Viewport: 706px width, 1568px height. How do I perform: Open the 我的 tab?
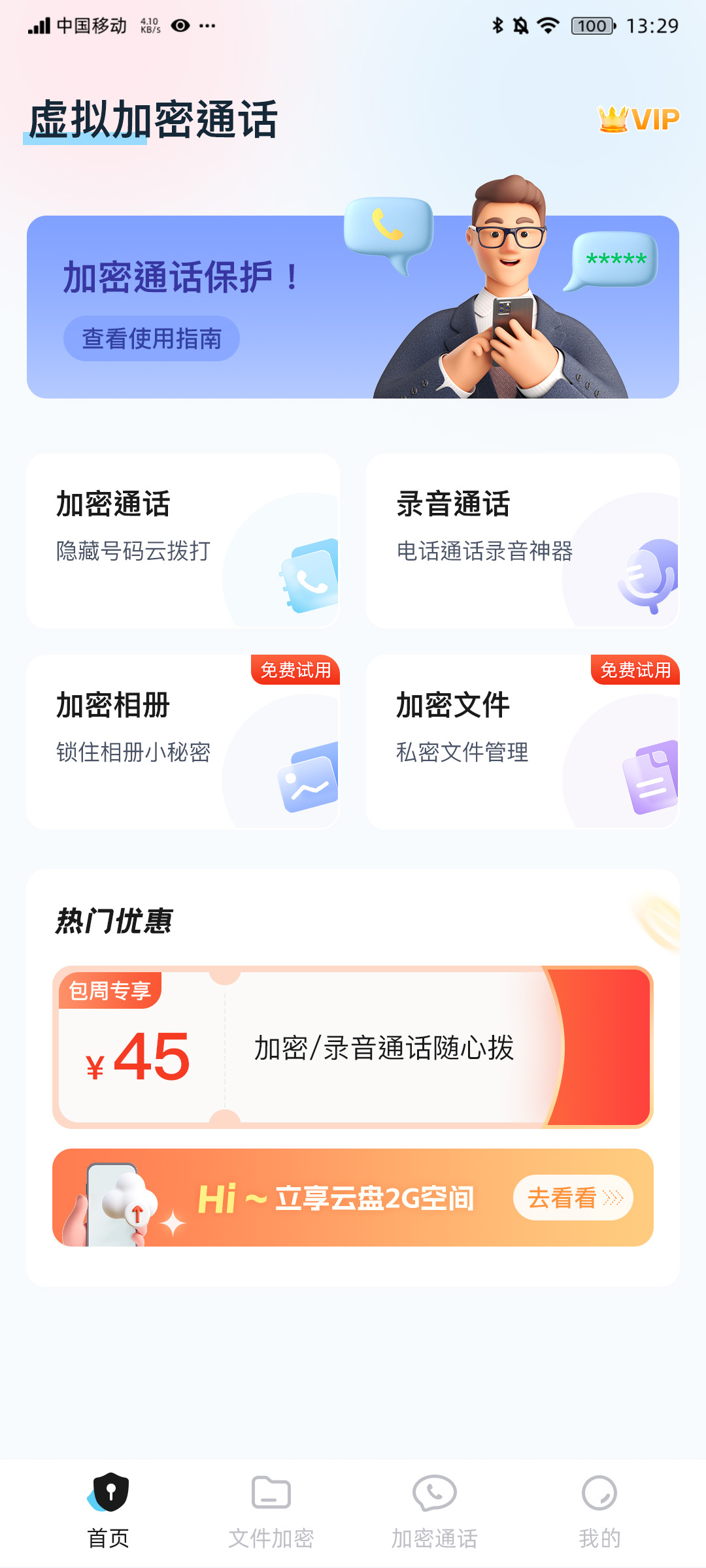(599, 1511)
